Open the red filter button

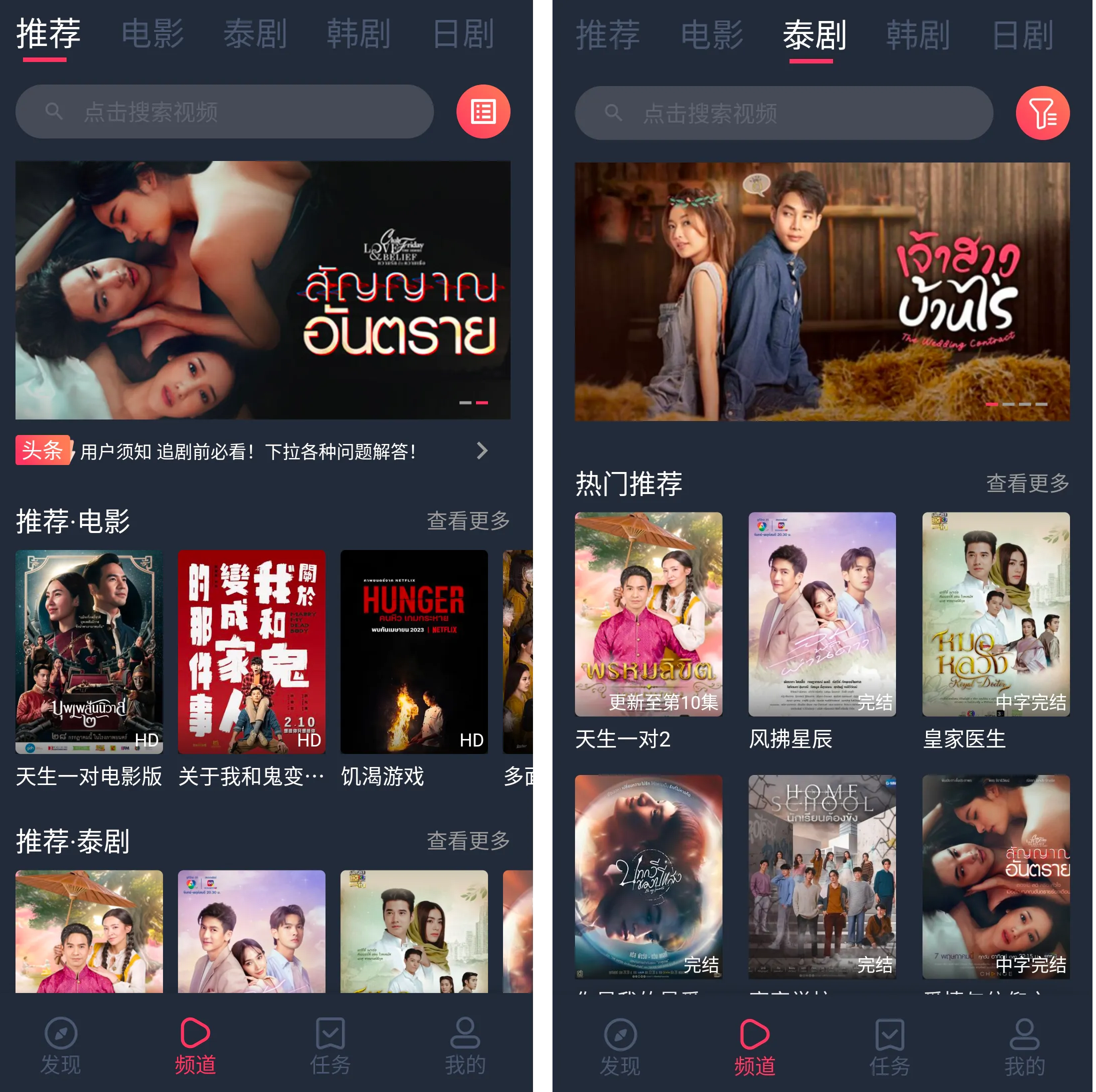tap(1041, 113)
